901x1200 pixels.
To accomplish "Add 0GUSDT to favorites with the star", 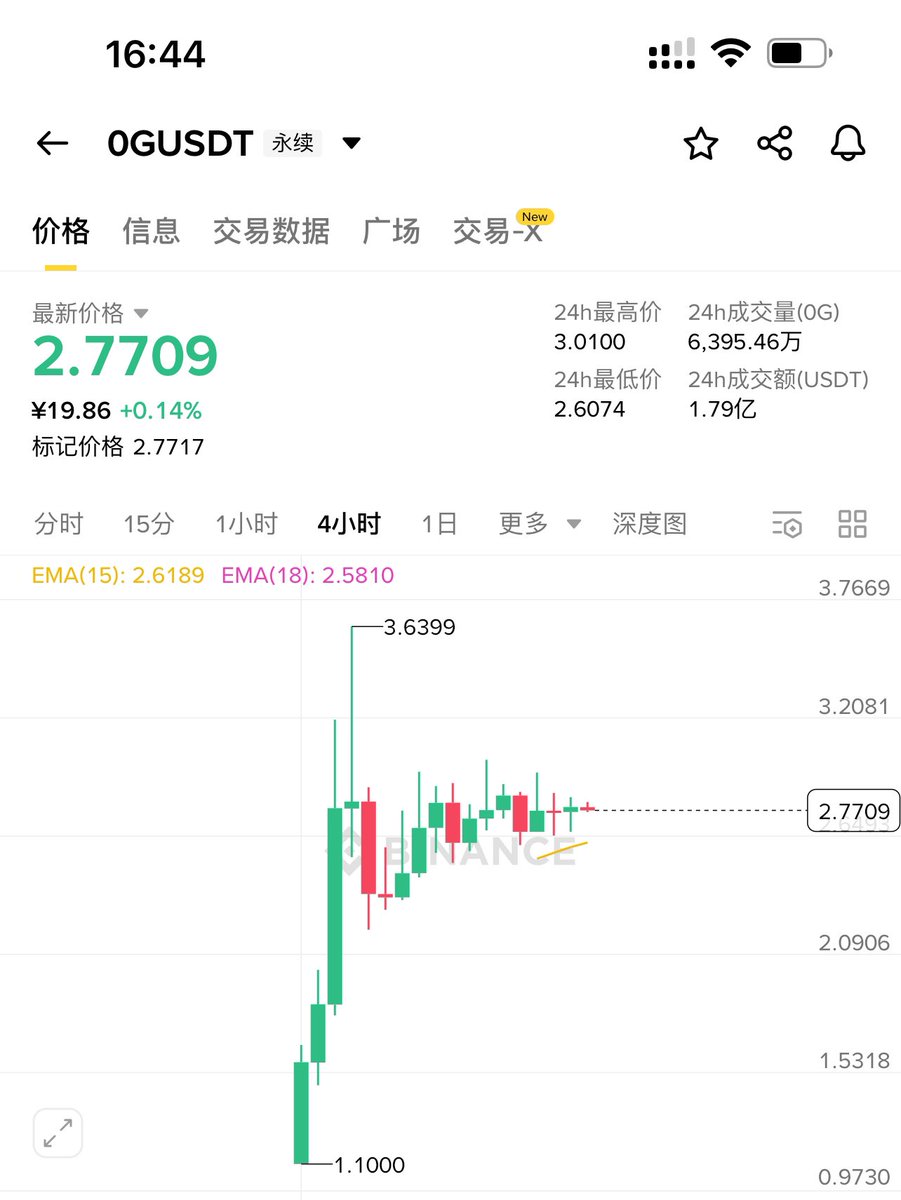I will tap(701, 144).
